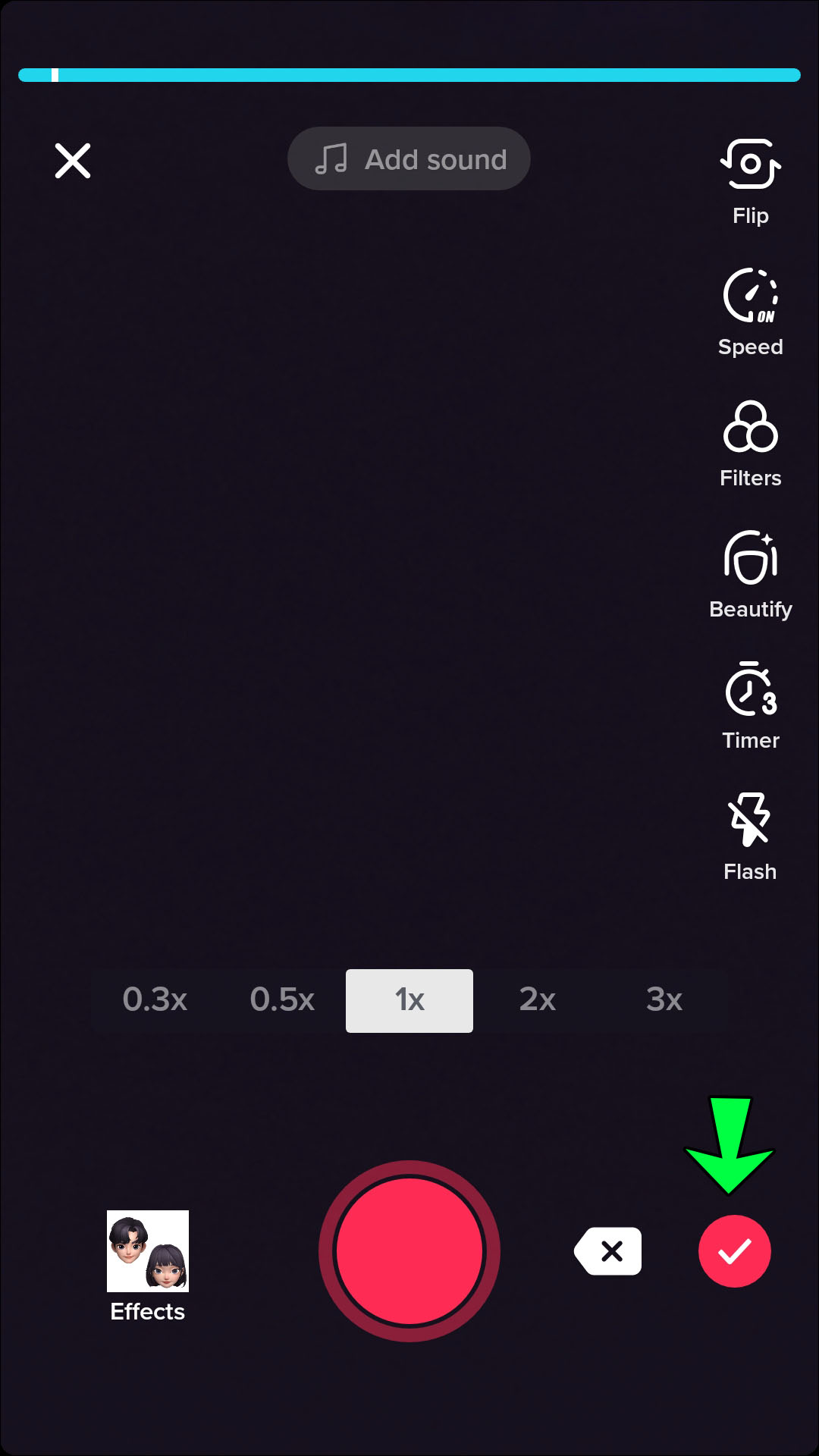Screen dimensions: 819x1456
Task: Close the camera recording screen
Action: pos(73,161)
